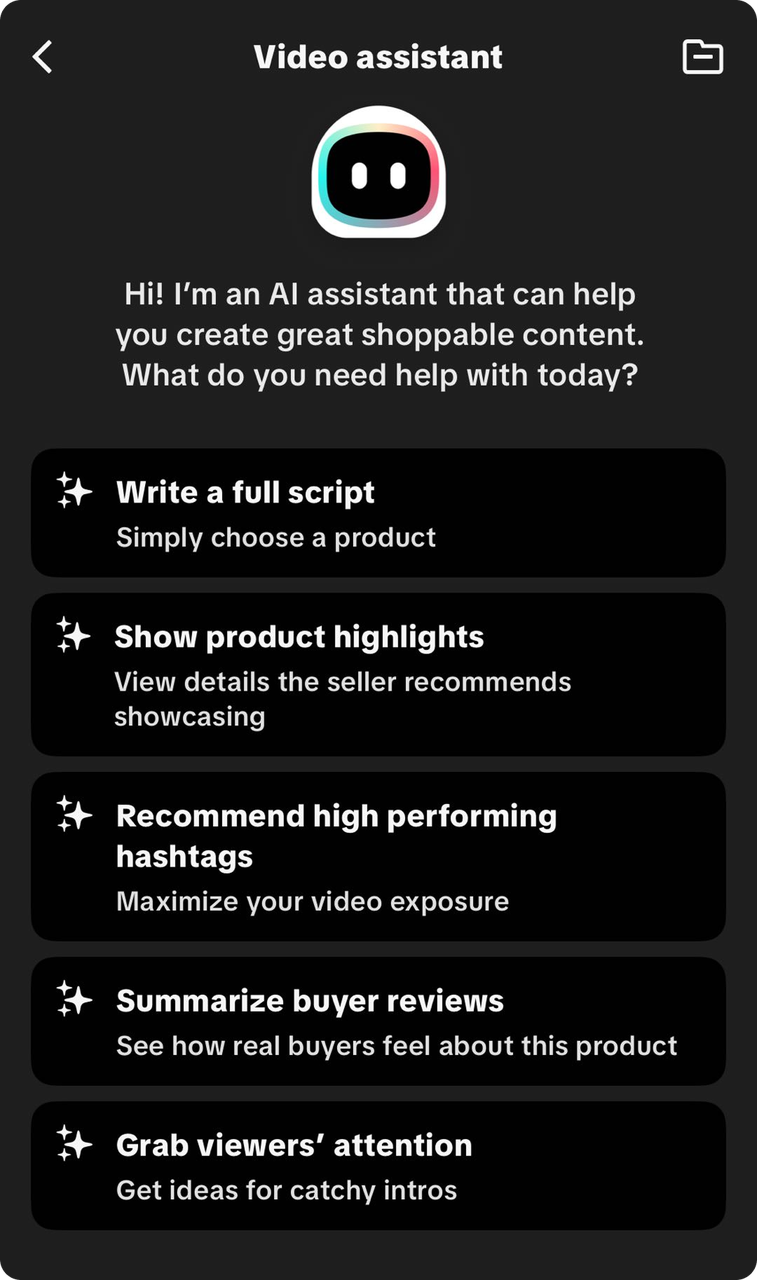Screen dimensions: 757x1280
Task: Open the folder icon in the header
Action: (x=702, y=57)
